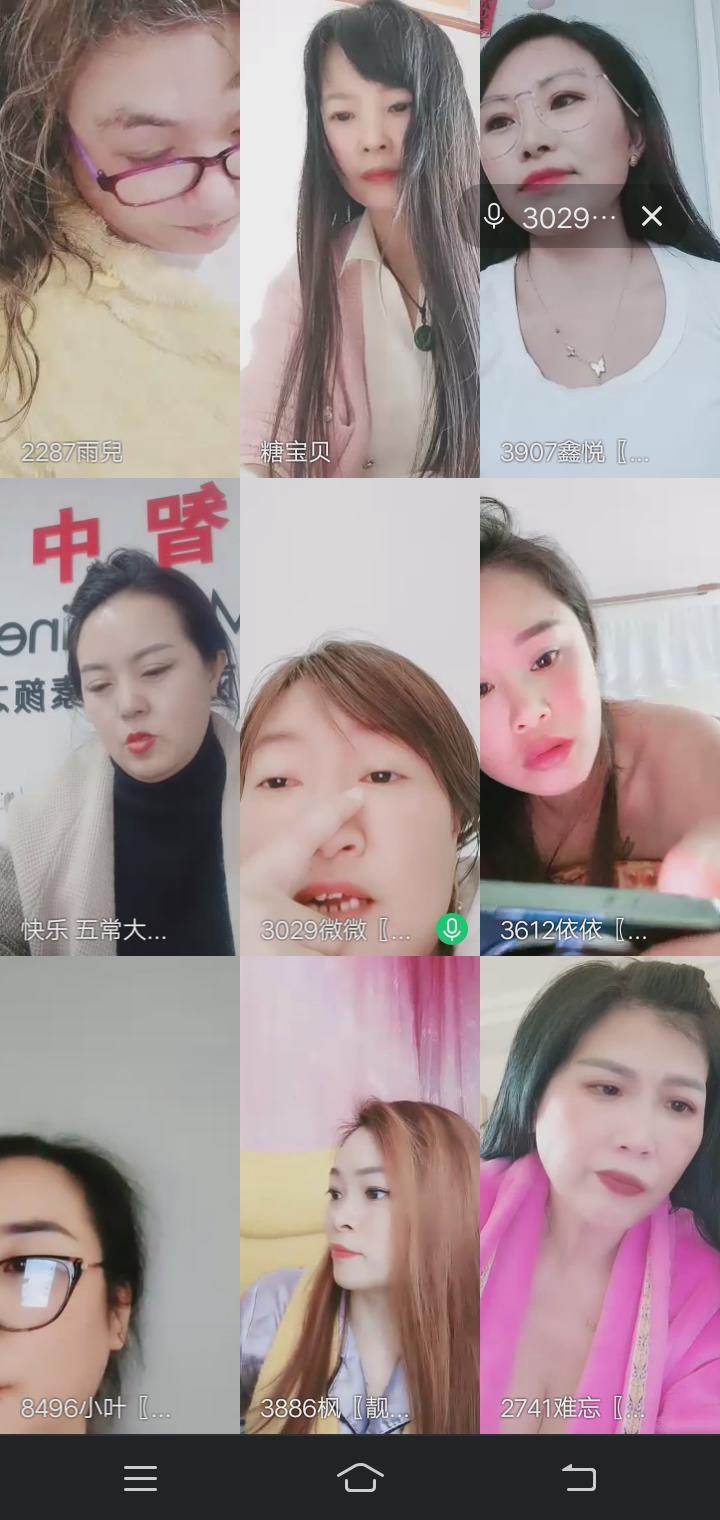Enlarge the 3029微微 video tile
This screenshot has height=1520, width=720.
tap(359, 716)
